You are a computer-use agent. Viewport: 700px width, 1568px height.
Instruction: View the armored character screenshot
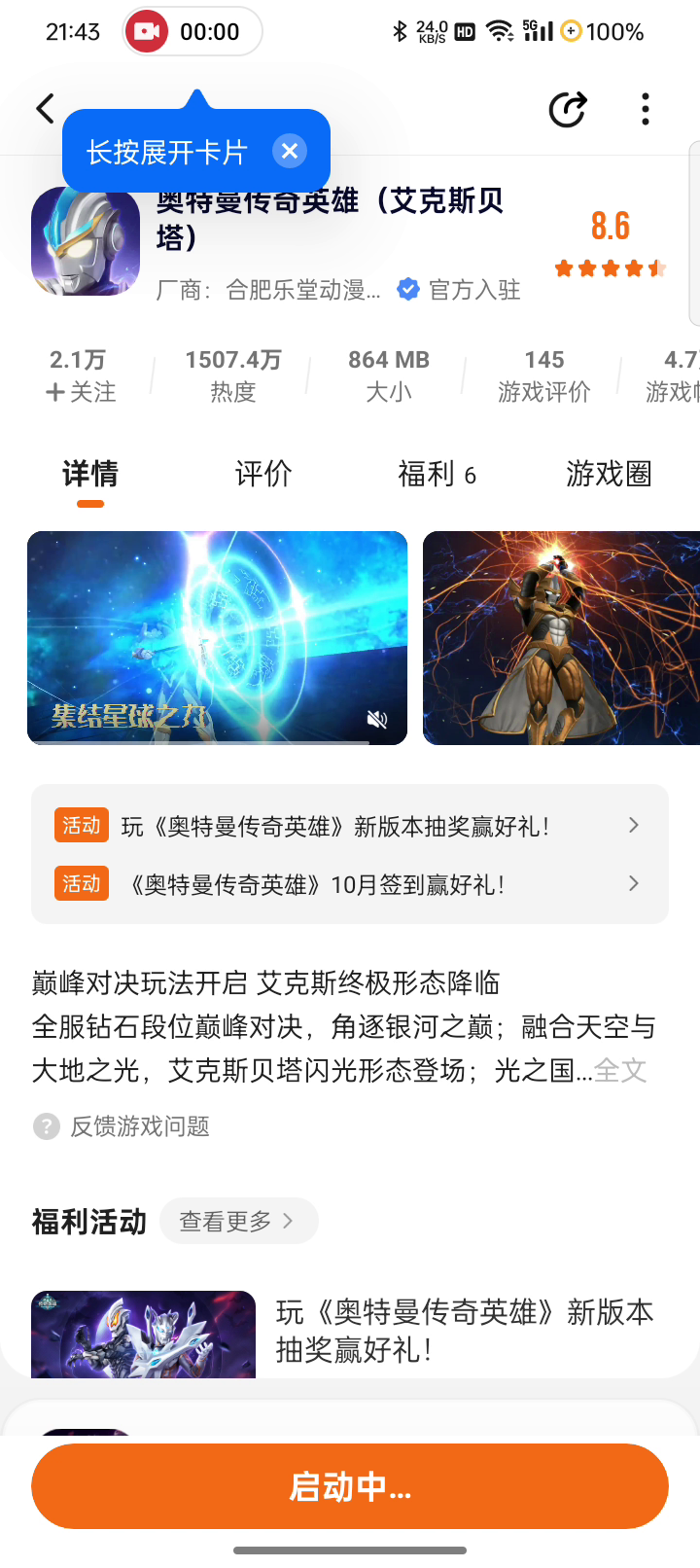point(561,638)
